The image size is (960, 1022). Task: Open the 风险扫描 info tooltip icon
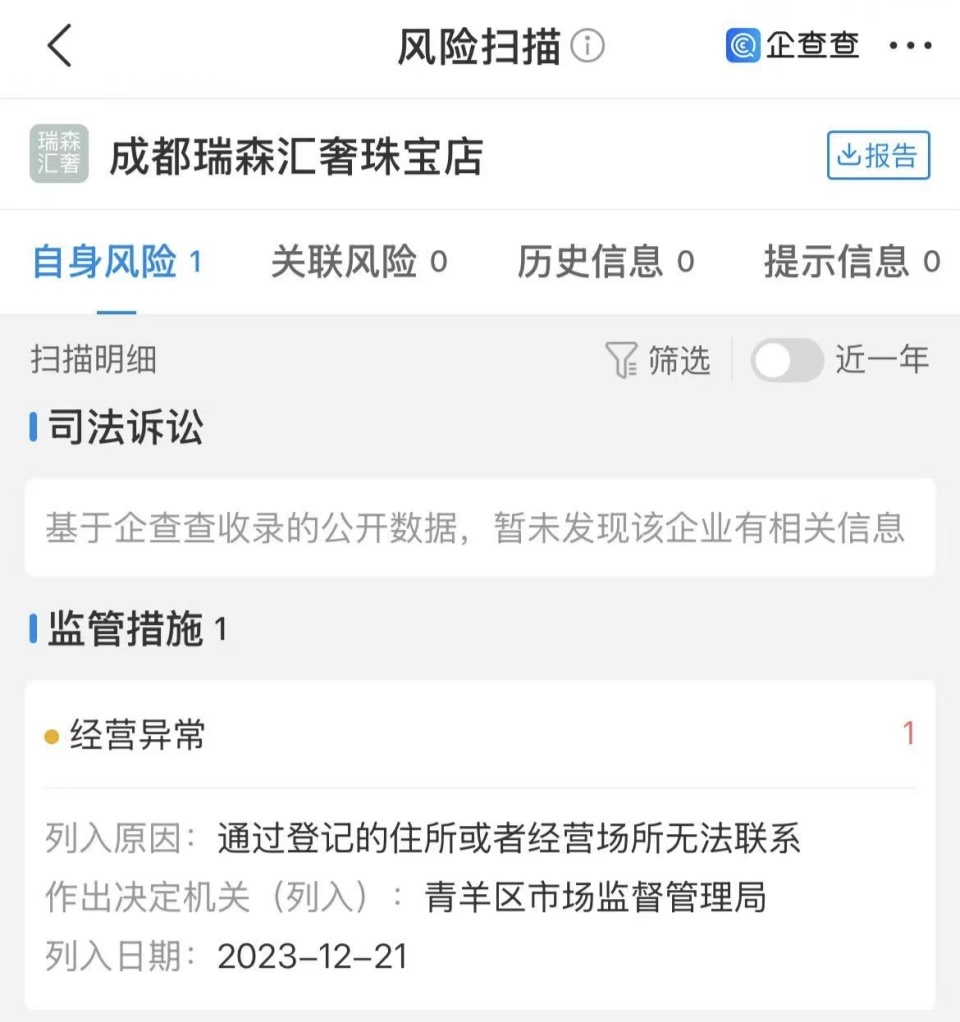[586, 44]
